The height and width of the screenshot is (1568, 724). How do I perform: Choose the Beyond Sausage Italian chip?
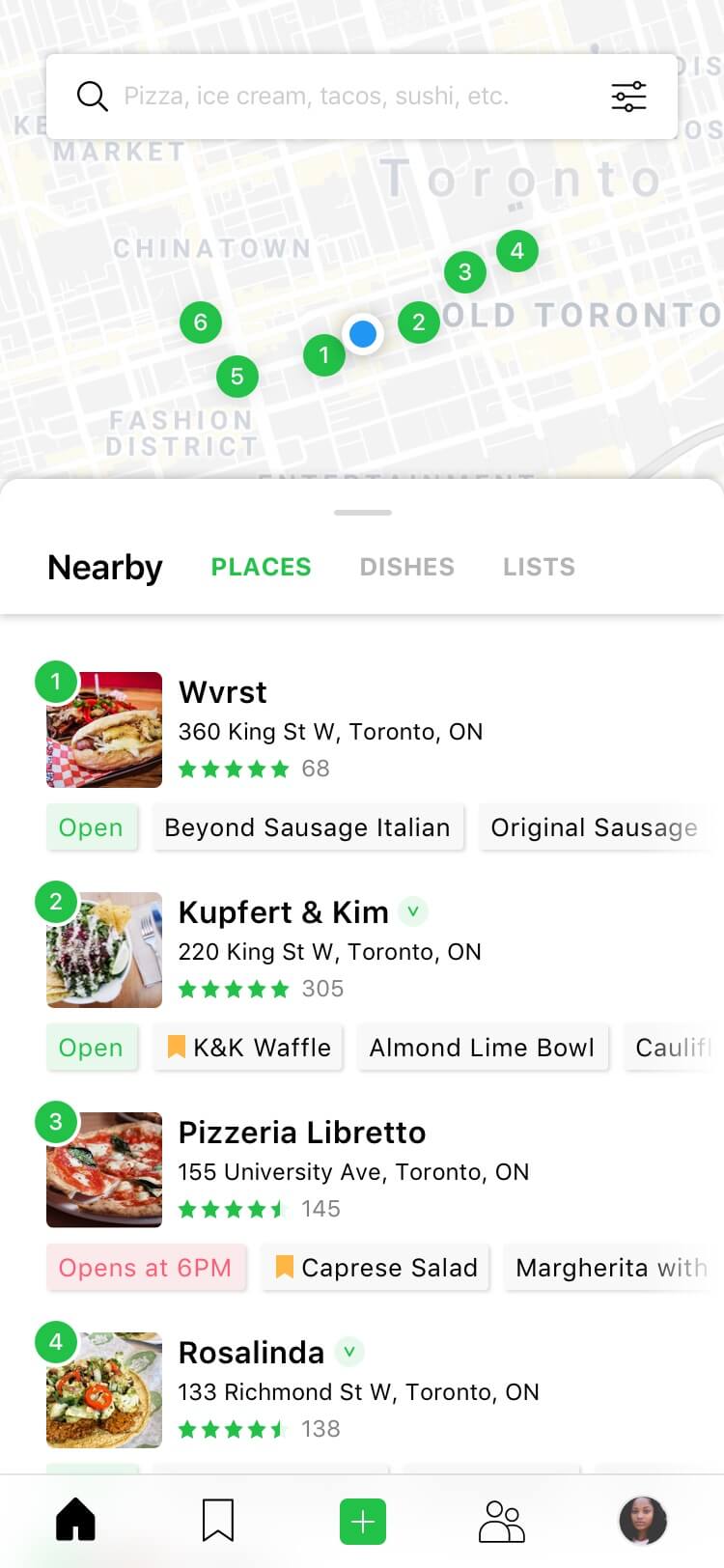308,827
